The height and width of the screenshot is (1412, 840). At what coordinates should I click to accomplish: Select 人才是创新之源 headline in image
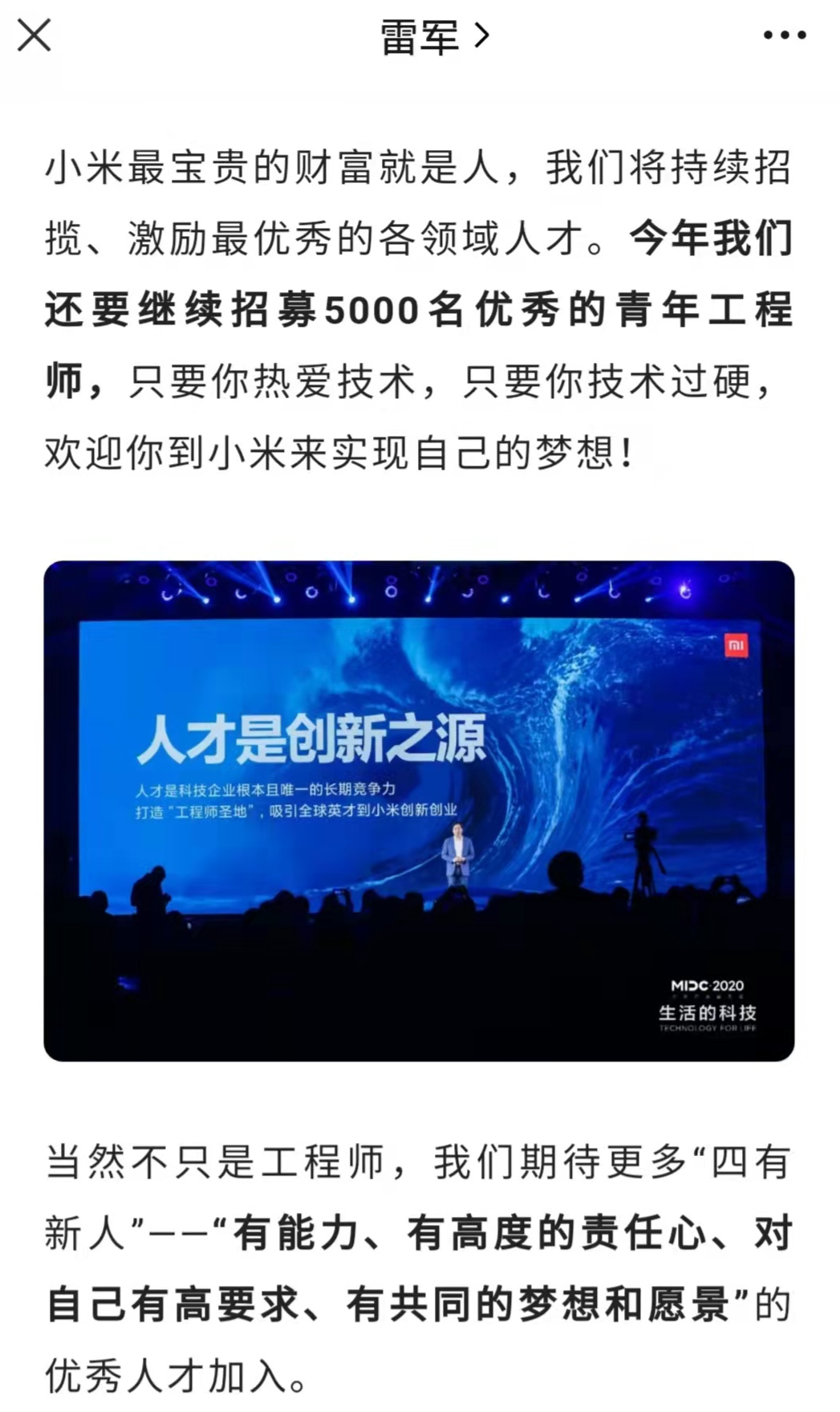313,739
